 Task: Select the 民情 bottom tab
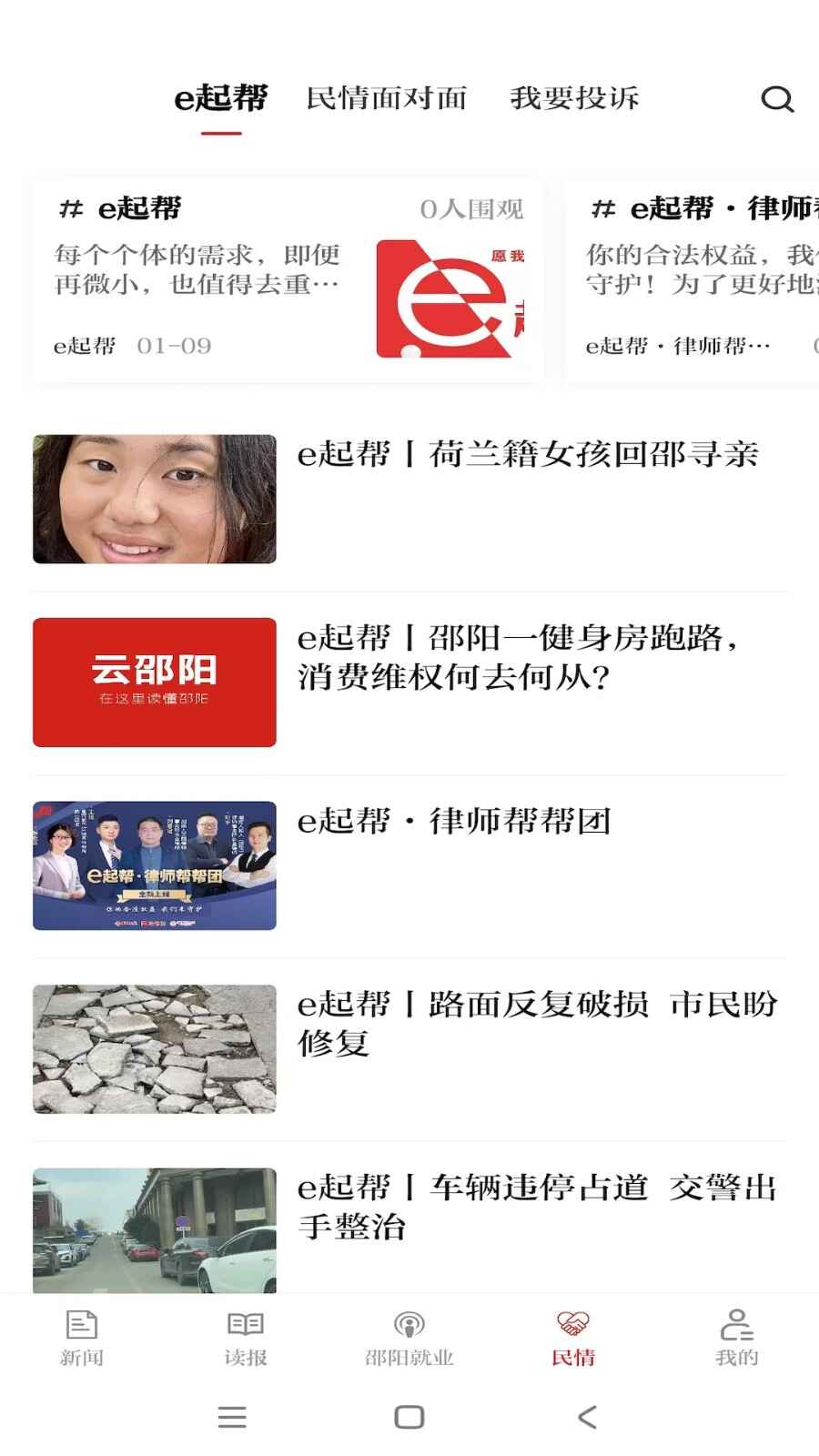pyautogui.click(x=573, y=1338)
